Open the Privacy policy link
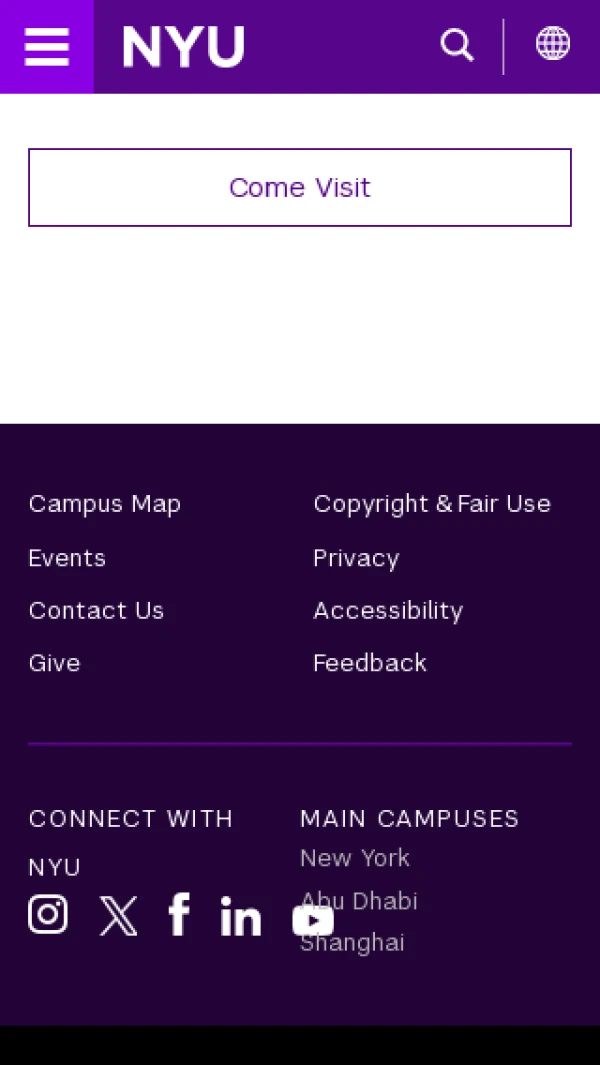 tap(356, 558)
